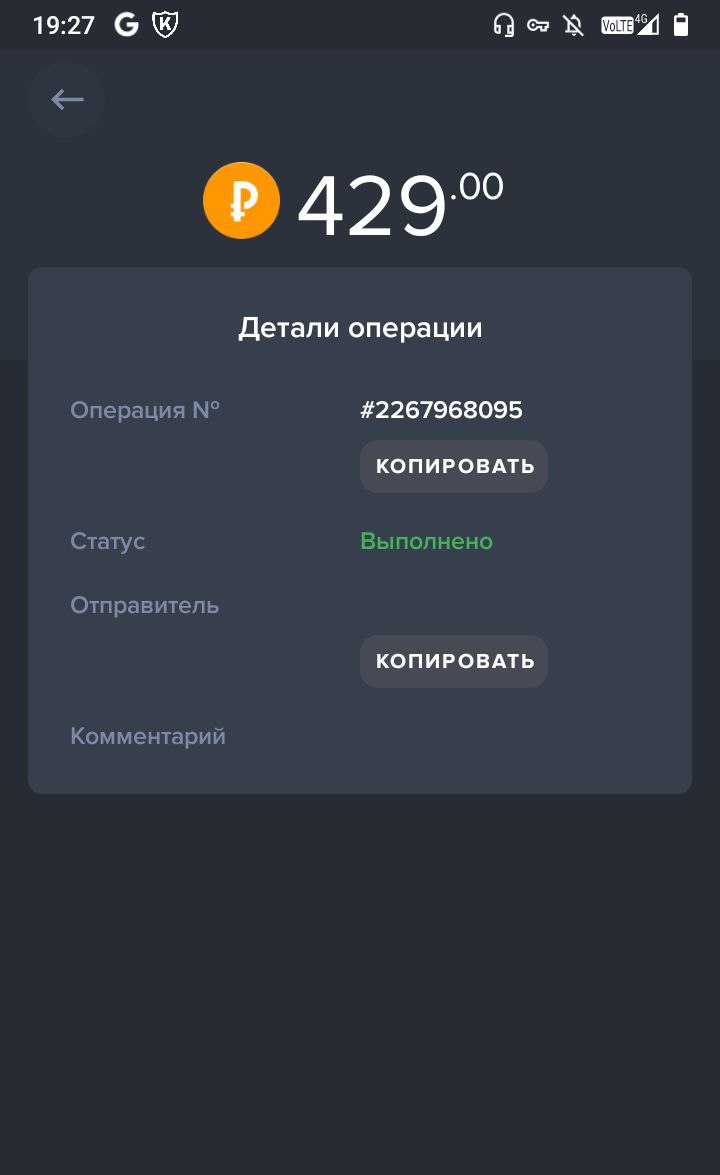Copy the sender under Отправитель
This screenshot has width=720, height=1175.
(454, 661)
